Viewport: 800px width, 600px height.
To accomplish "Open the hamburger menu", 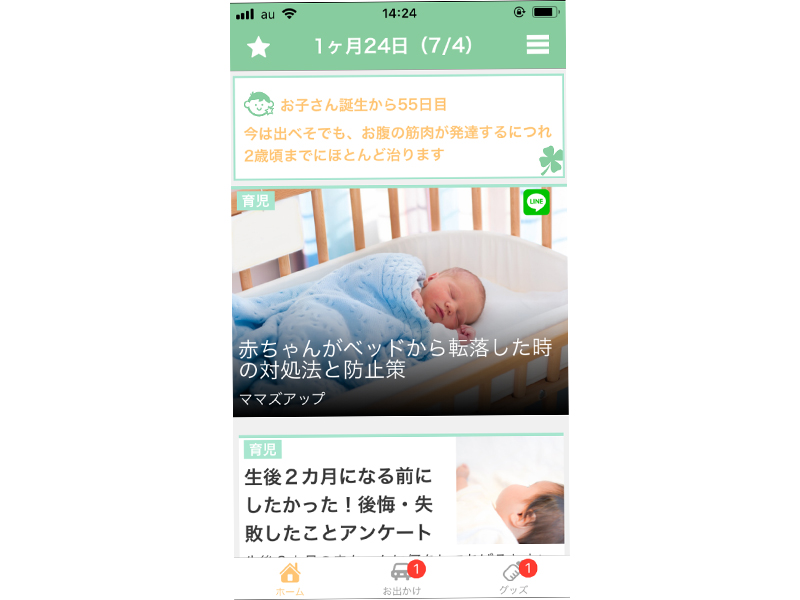I will pos(537,46).
